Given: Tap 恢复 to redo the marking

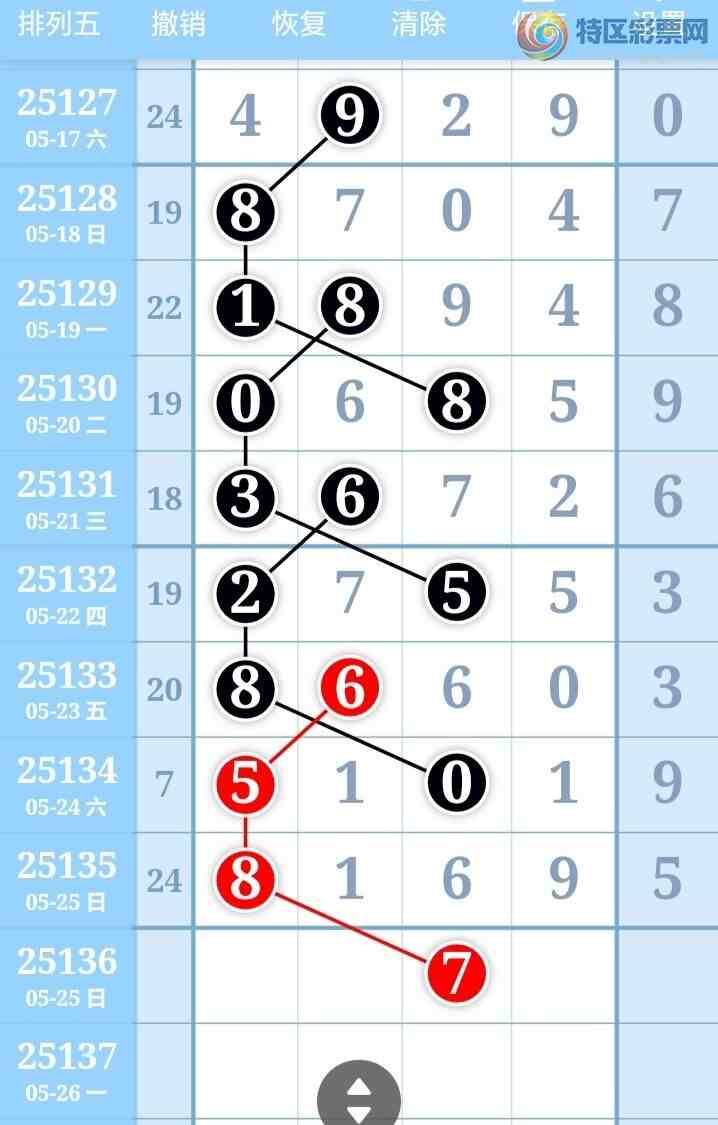Looking at the screenshot, I should (x=299, y=24).
